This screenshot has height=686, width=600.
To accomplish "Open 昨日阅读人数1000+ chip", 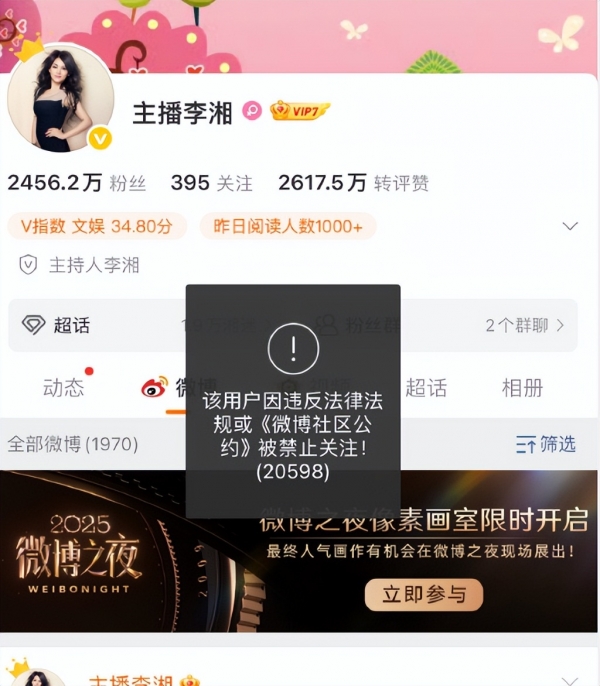I will click(x=288, y=226).
